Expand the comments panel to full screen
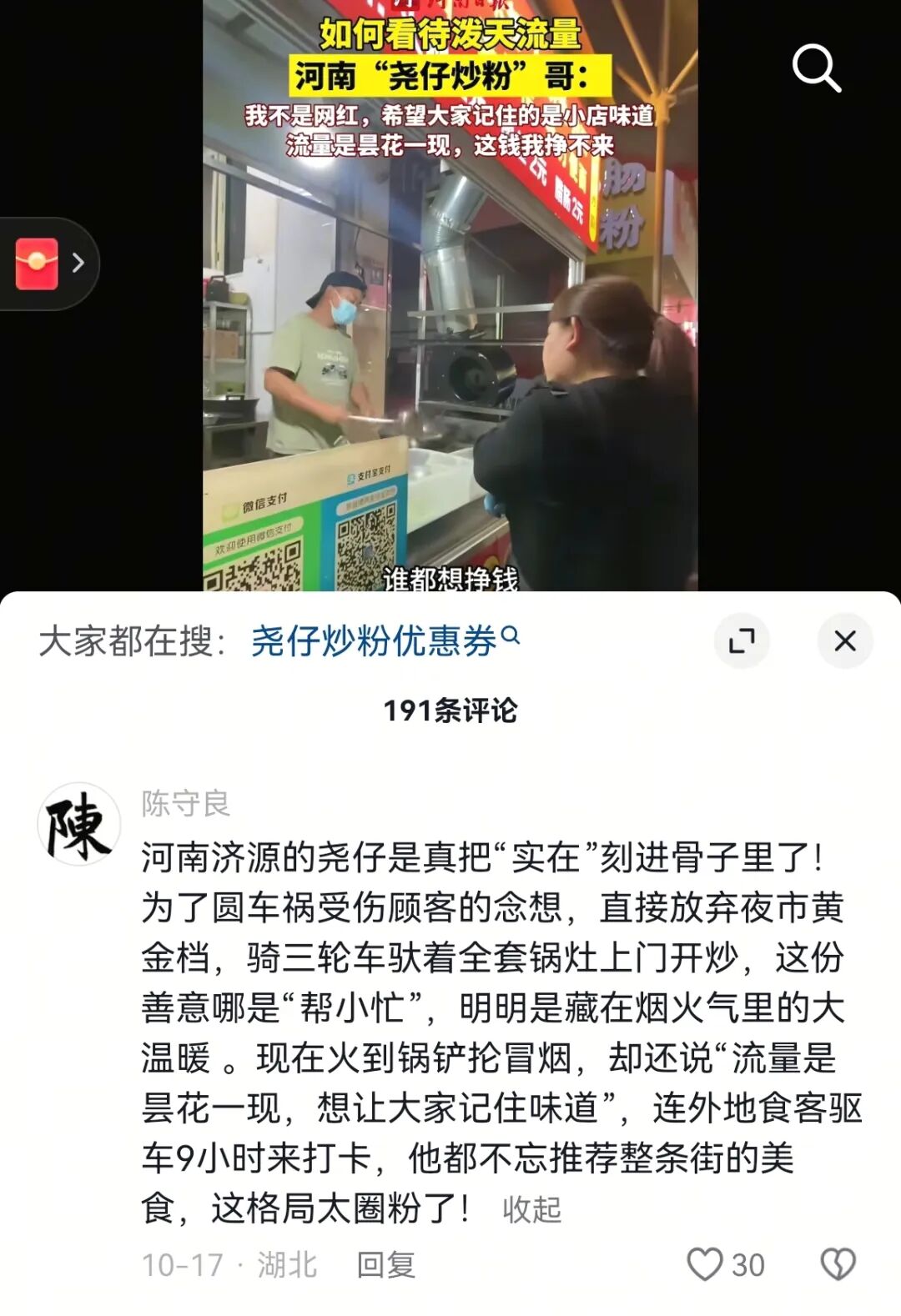The width and height of the screenshot is (901, 1316). 741,640
